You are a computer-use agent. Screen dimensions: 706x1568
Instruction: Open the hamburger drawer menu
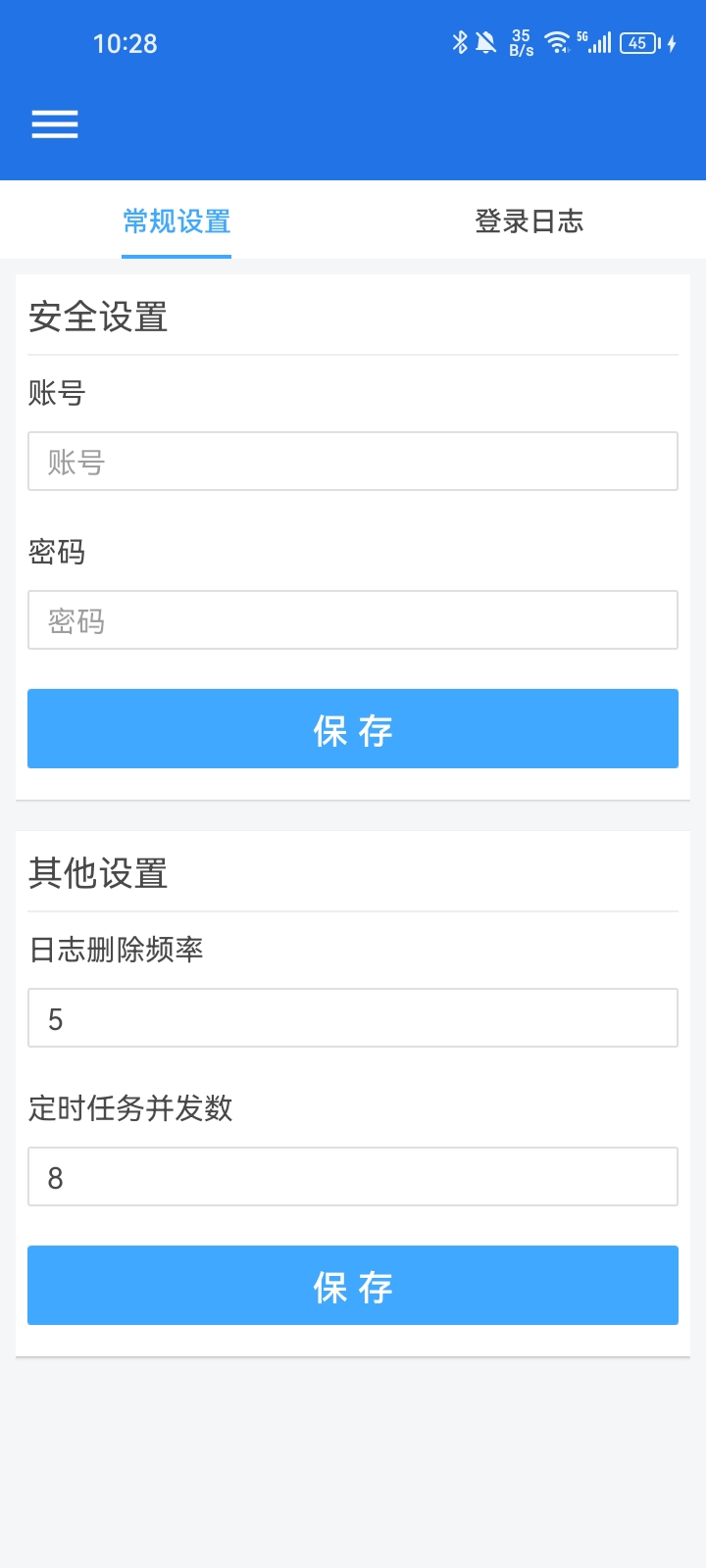point(55,124)
